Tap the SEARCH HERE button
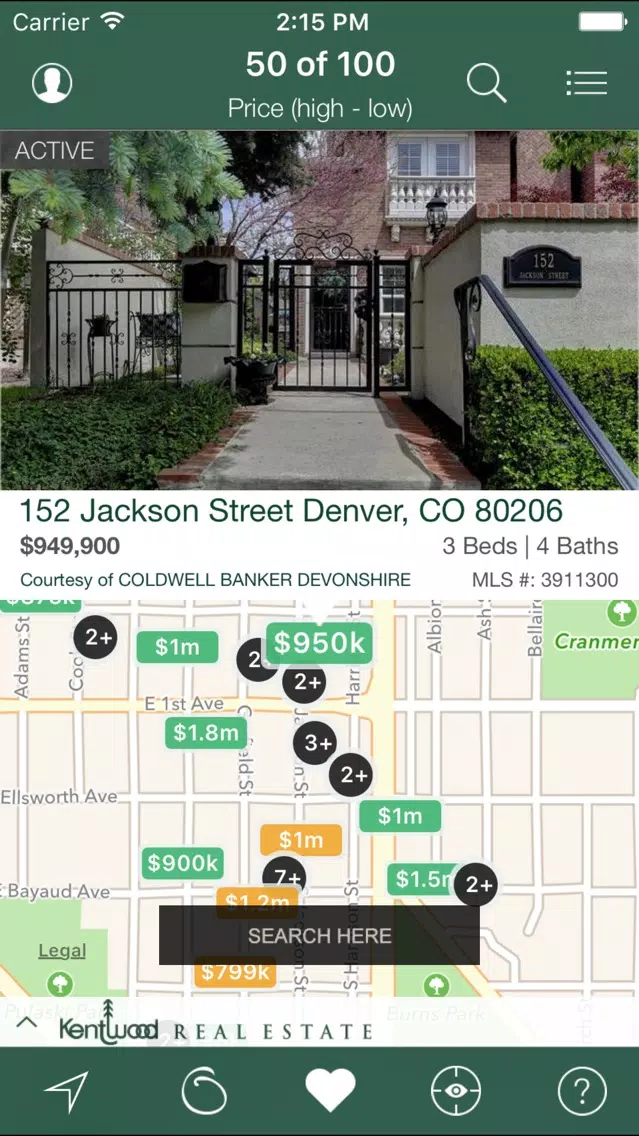 (320, 935)
